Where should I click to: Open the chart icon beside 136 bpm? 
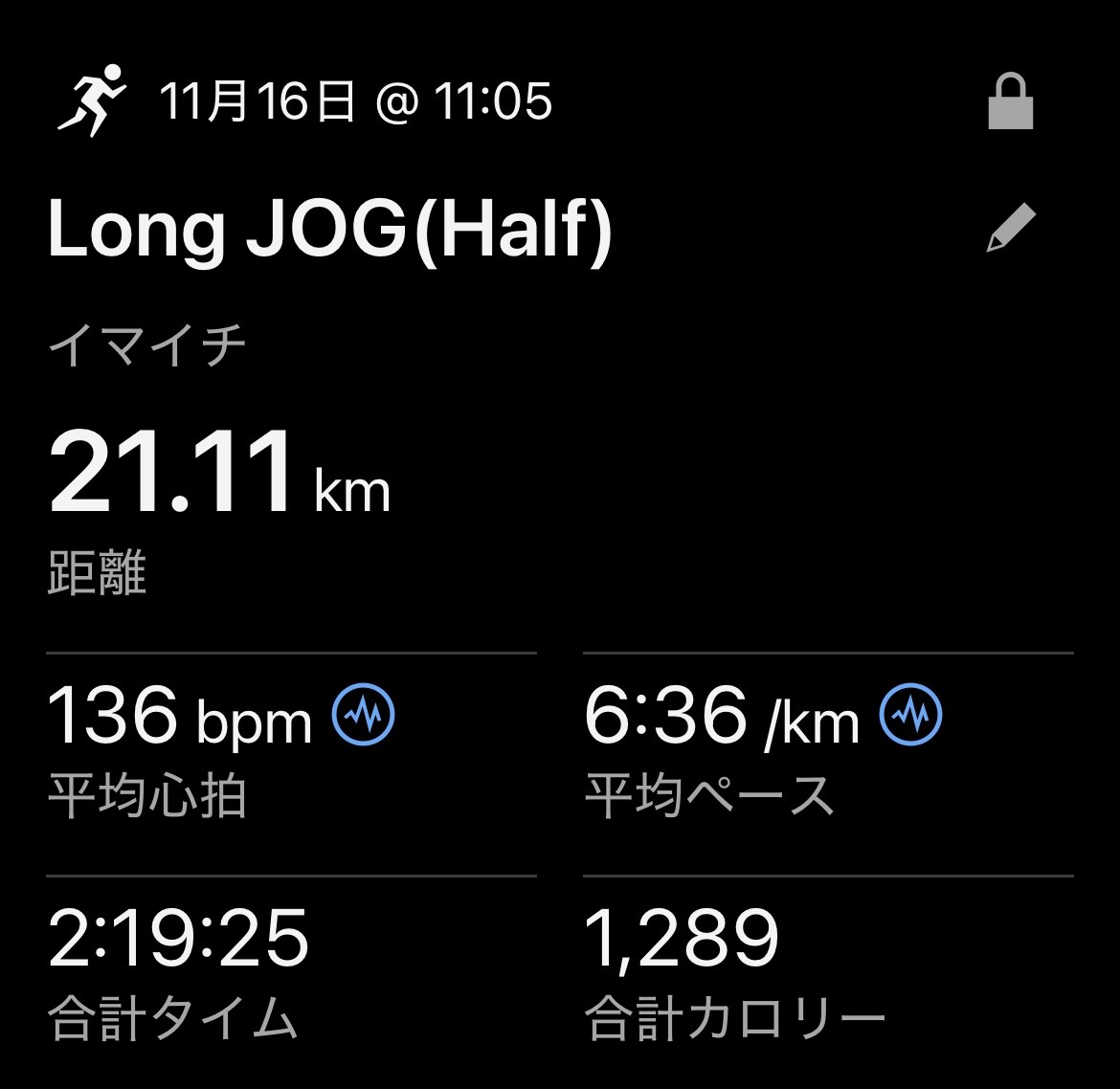pos(364,715)
